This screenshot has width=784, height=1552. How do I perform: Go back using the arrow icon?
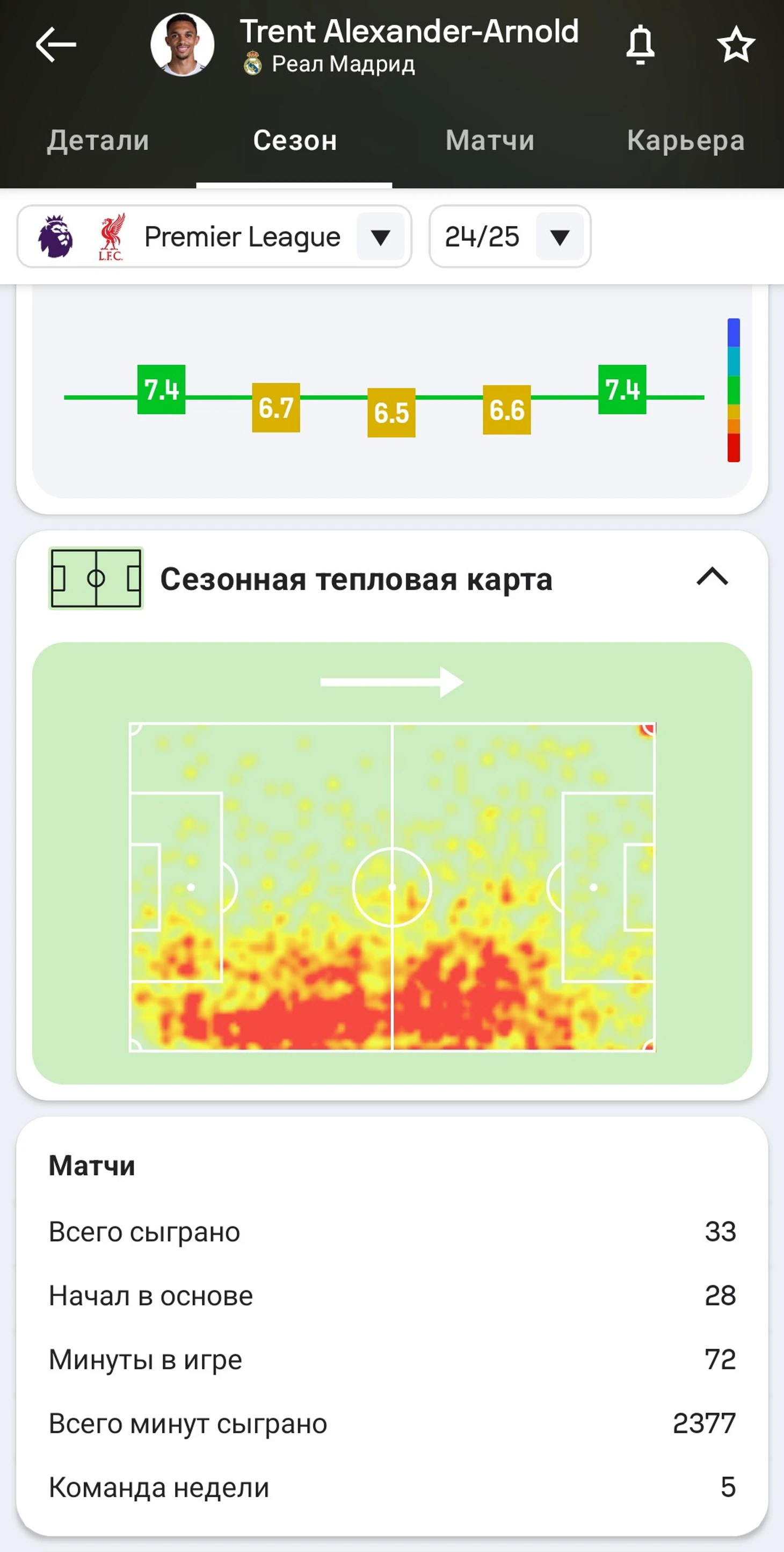pos(55,44)
